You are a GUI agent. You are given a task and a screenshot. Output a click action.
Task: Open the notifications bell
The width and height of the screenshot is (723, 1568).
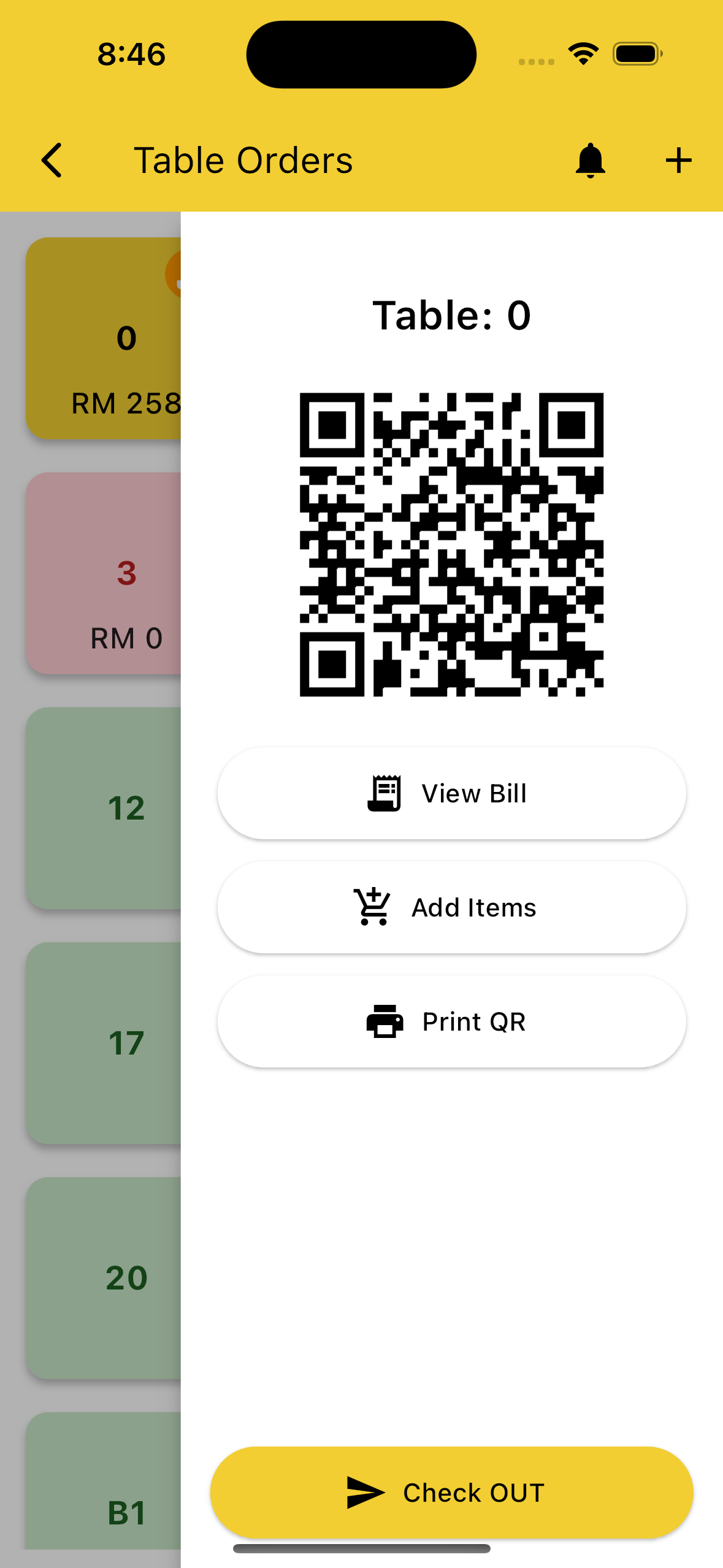[x=590, y=161]
